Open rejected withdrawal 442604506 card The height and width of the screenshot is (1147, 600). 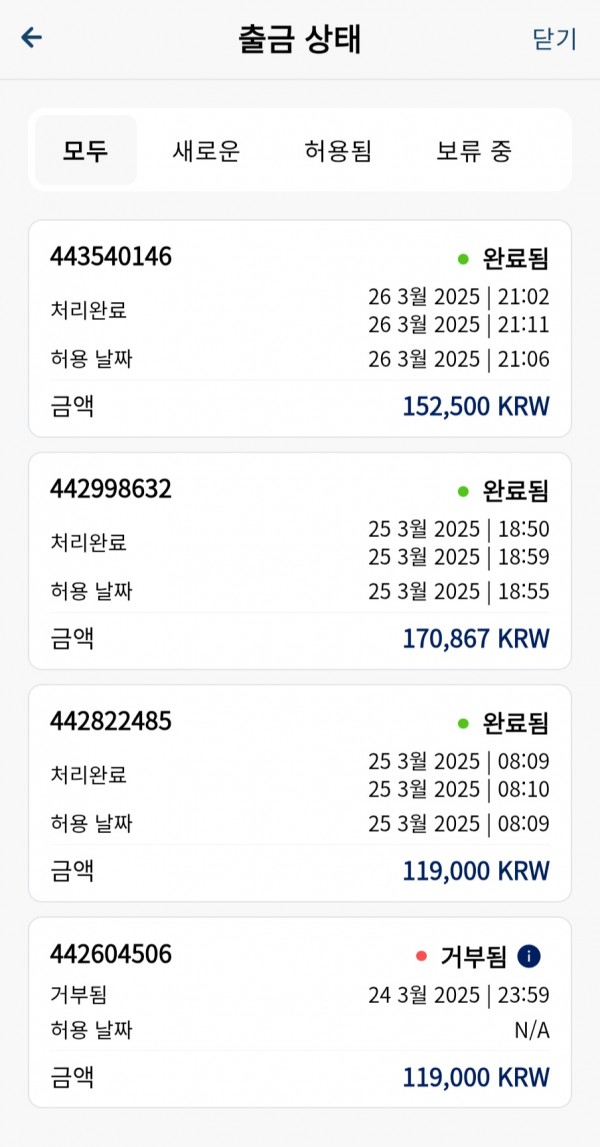pos(300,1012)
